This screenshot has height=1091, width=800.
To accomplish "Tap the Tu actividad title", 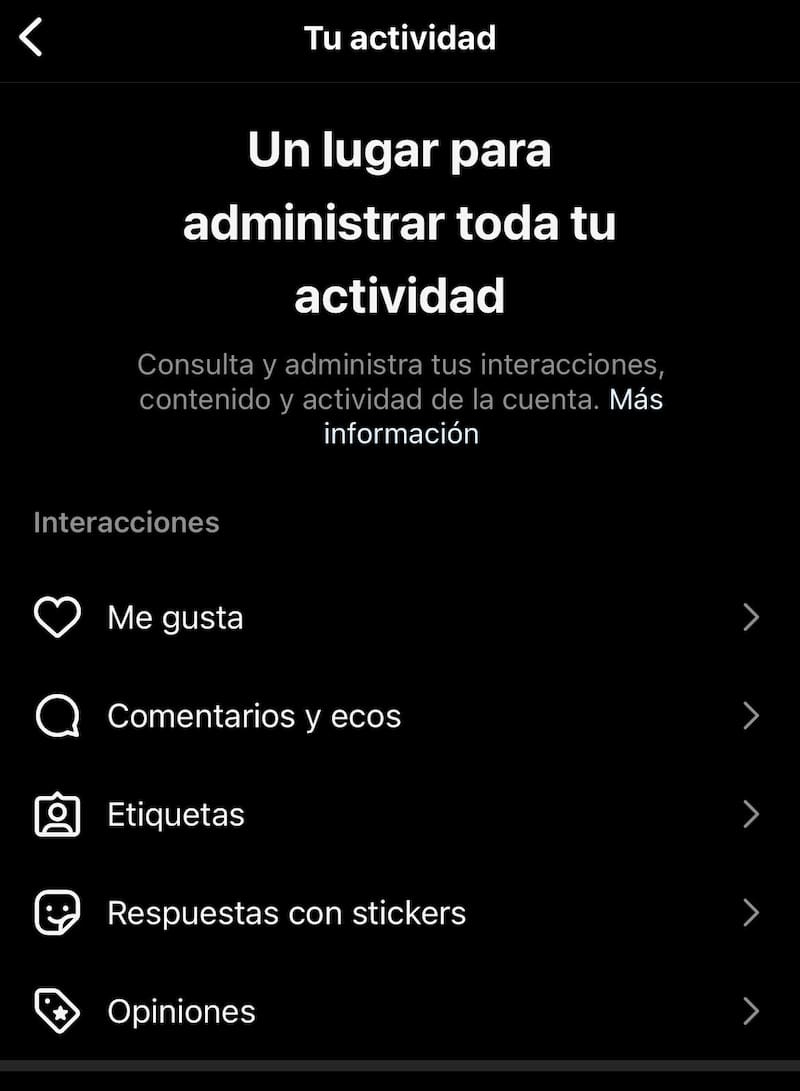I will point(400,37).
